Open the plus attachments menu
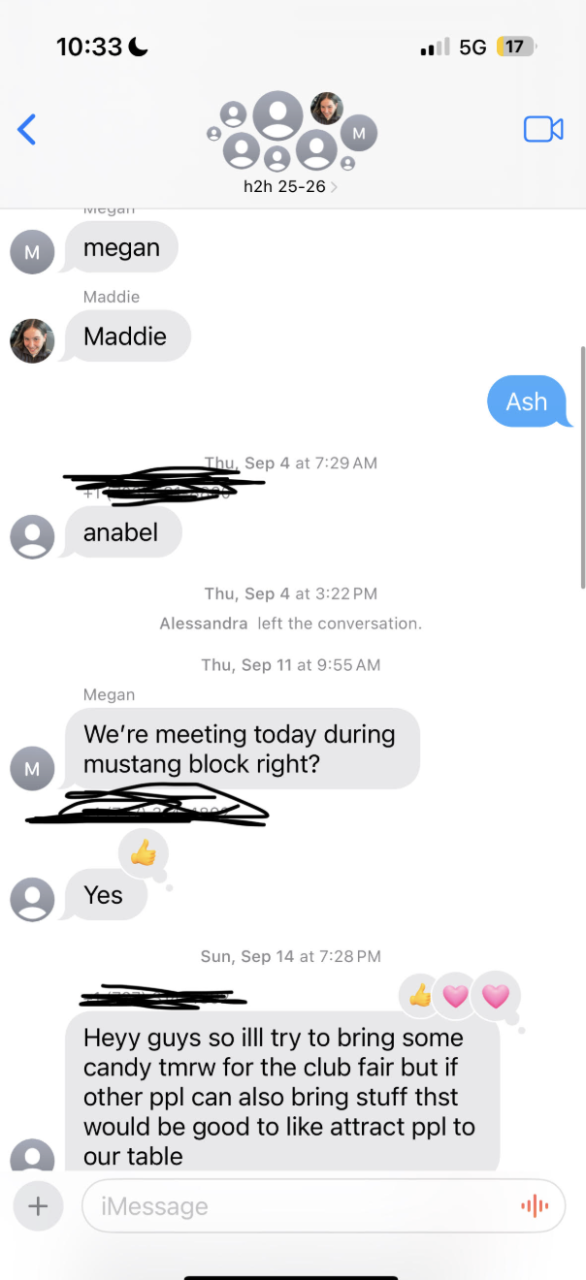 [x=38, y=1205]
